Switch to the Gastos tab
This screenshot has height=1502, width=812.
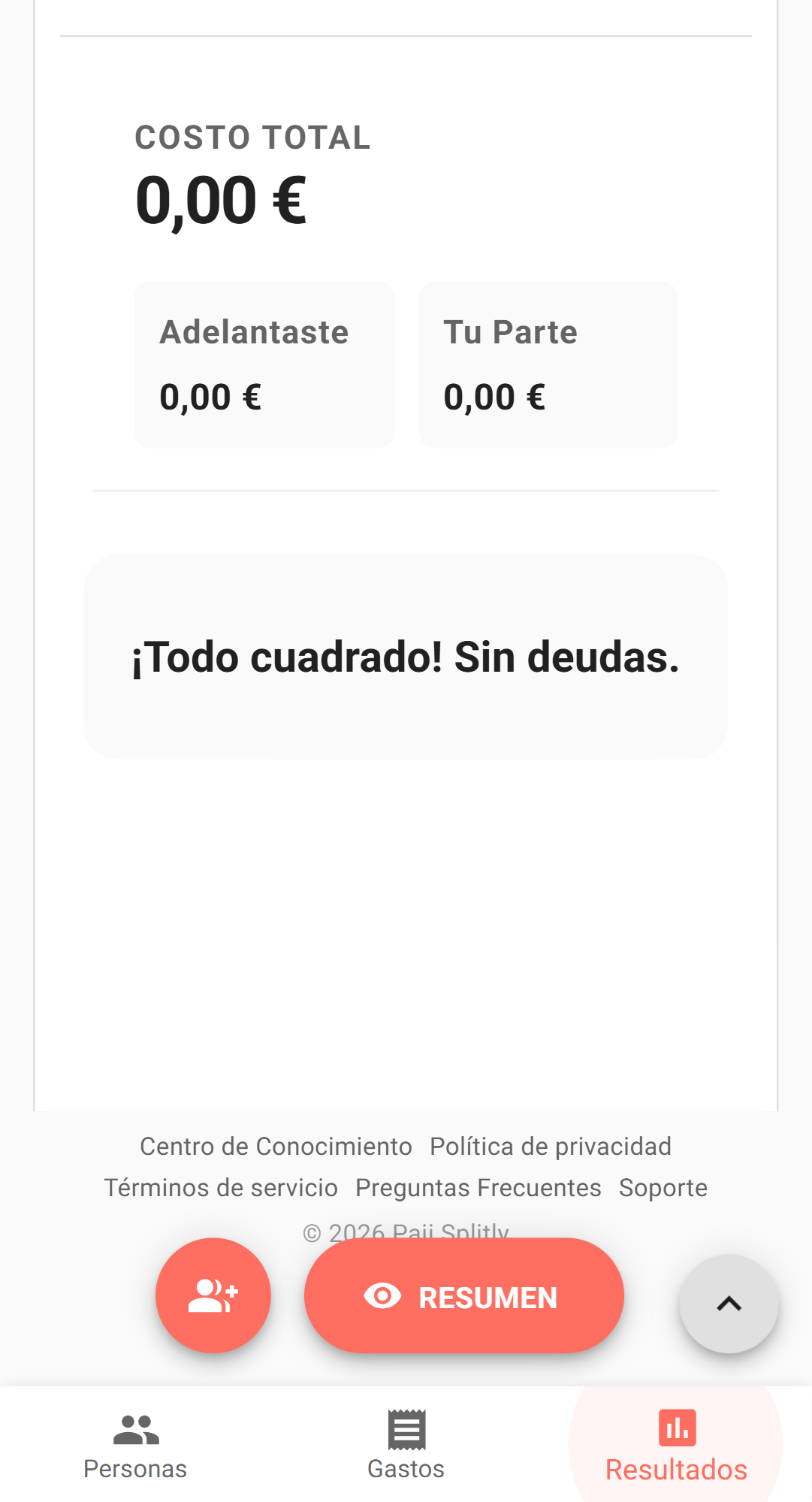[x=406, y=1446]
